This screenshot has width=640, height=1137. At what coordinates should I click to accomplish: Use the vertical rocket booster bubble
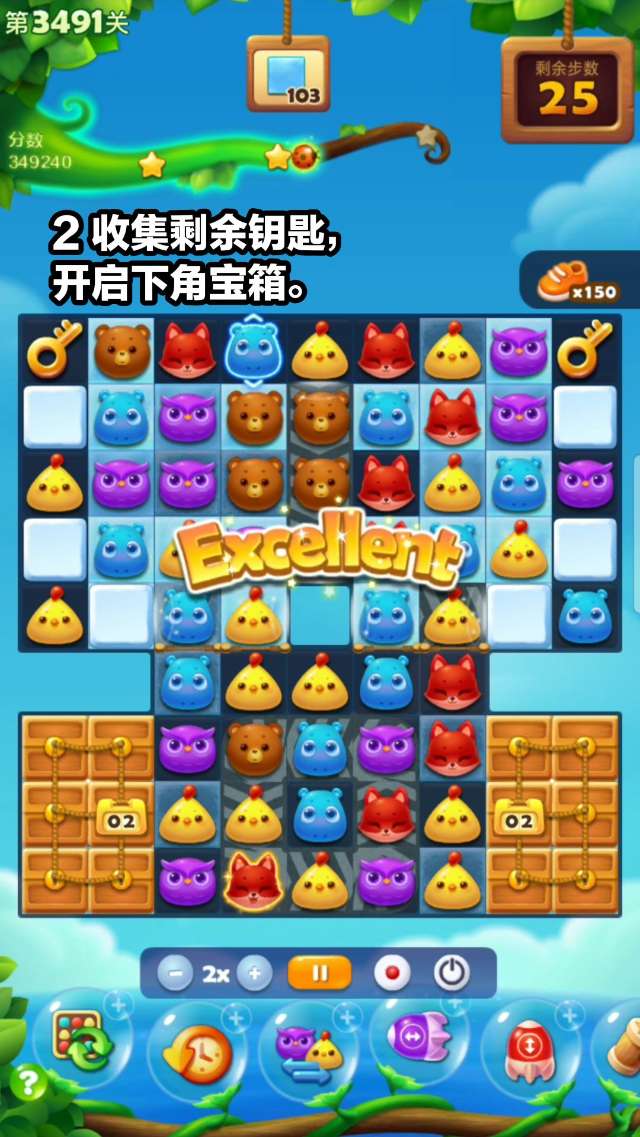[x=530, y=1050]
